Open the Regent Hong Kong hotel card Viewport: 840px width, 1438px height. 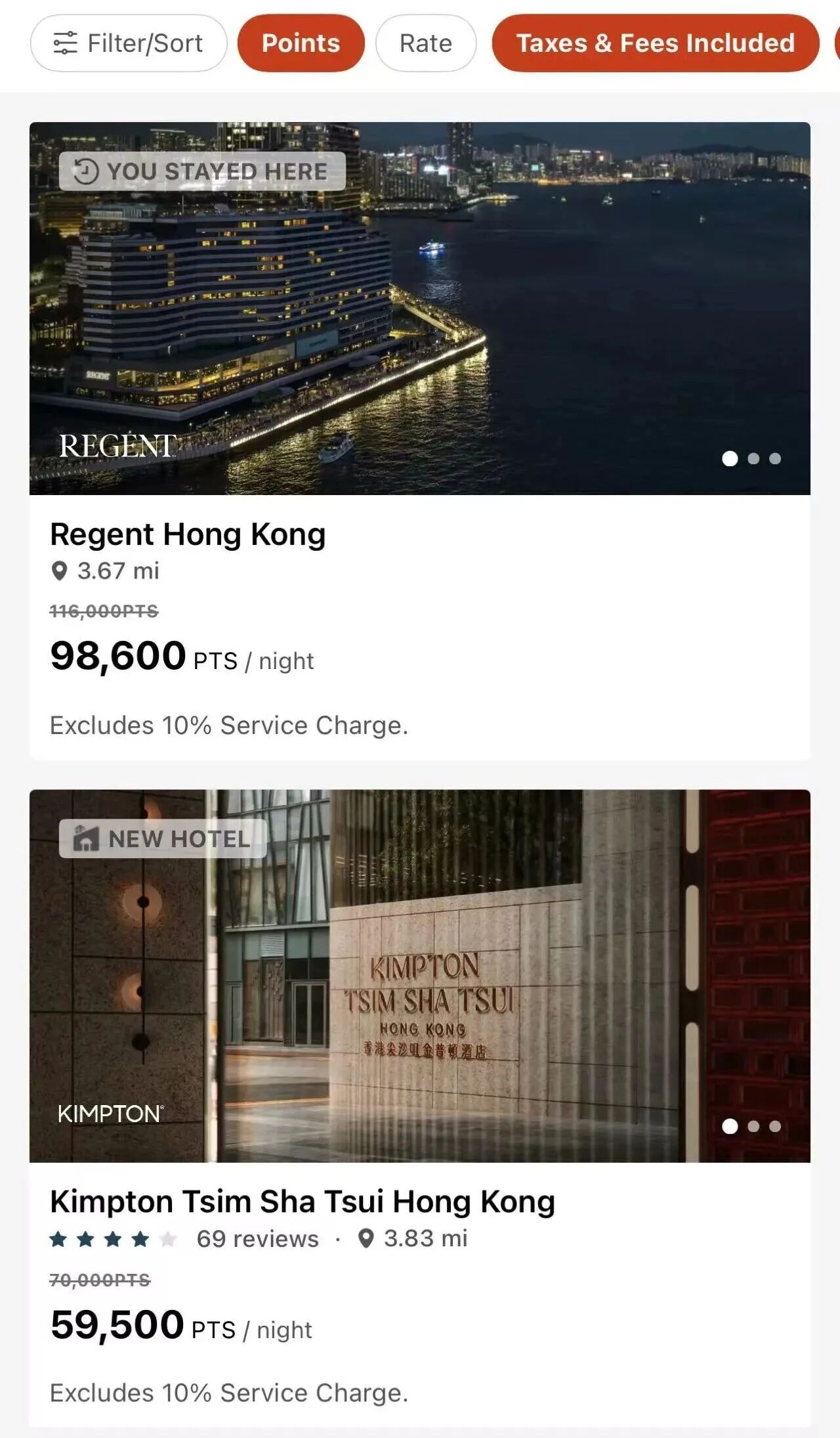[188, 534]
